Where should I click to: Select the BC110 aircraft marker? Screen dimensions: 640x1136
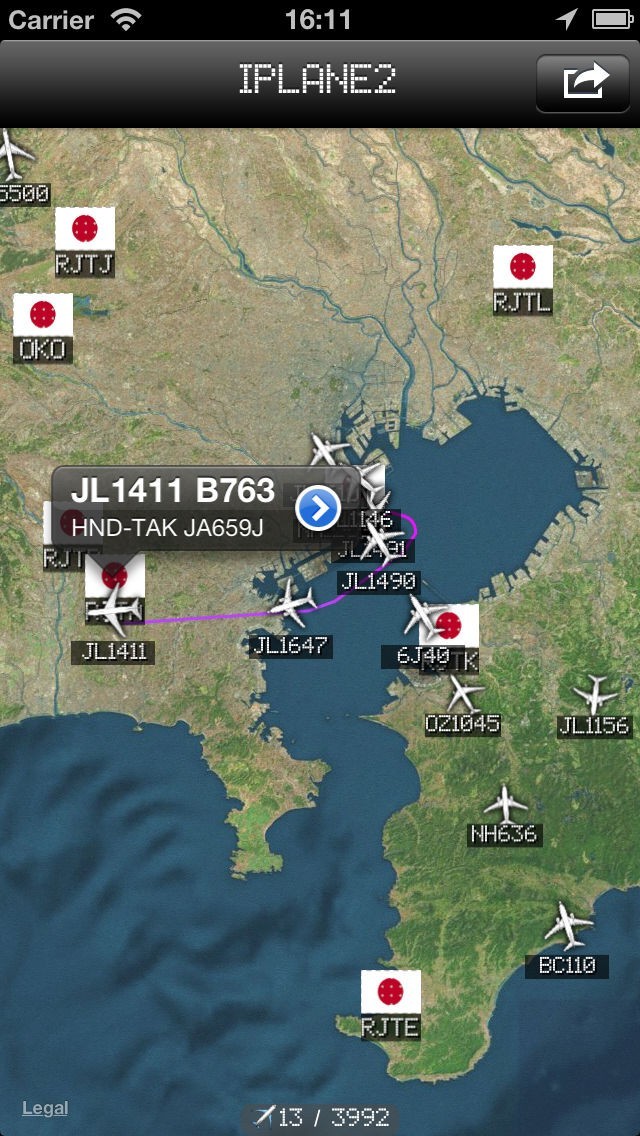[569, 927]
